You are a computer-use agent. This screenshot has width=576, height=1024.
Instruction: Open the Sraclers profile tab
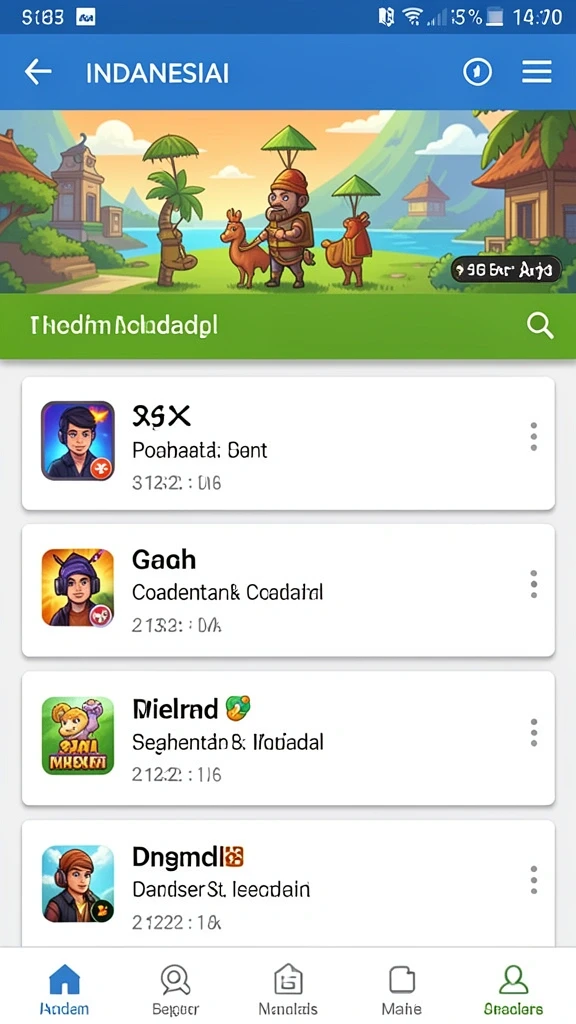pos(513,989)
